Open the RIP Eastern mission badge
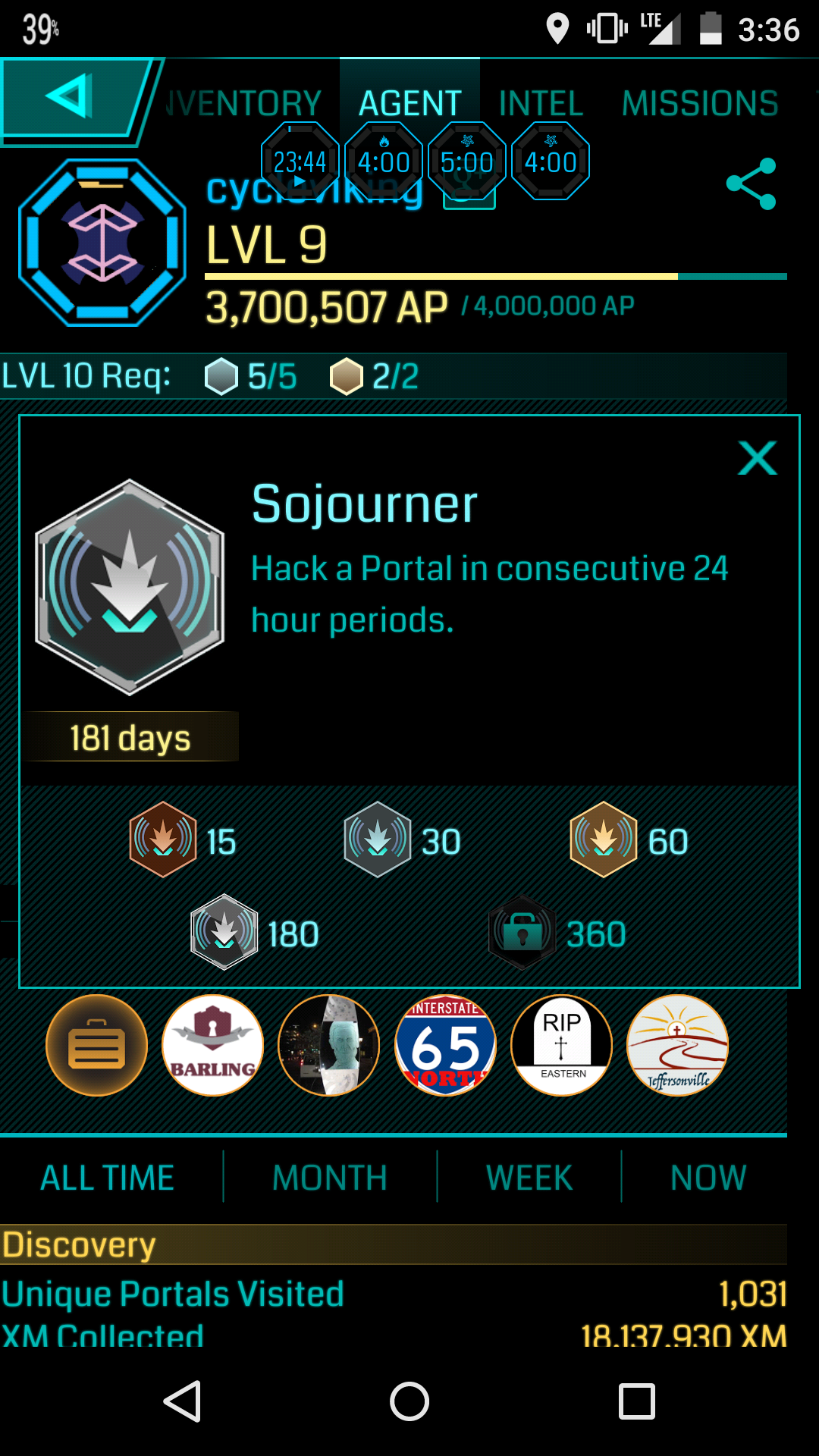The width and height of the screenshot is (819, 1456). coord(562,1045)
